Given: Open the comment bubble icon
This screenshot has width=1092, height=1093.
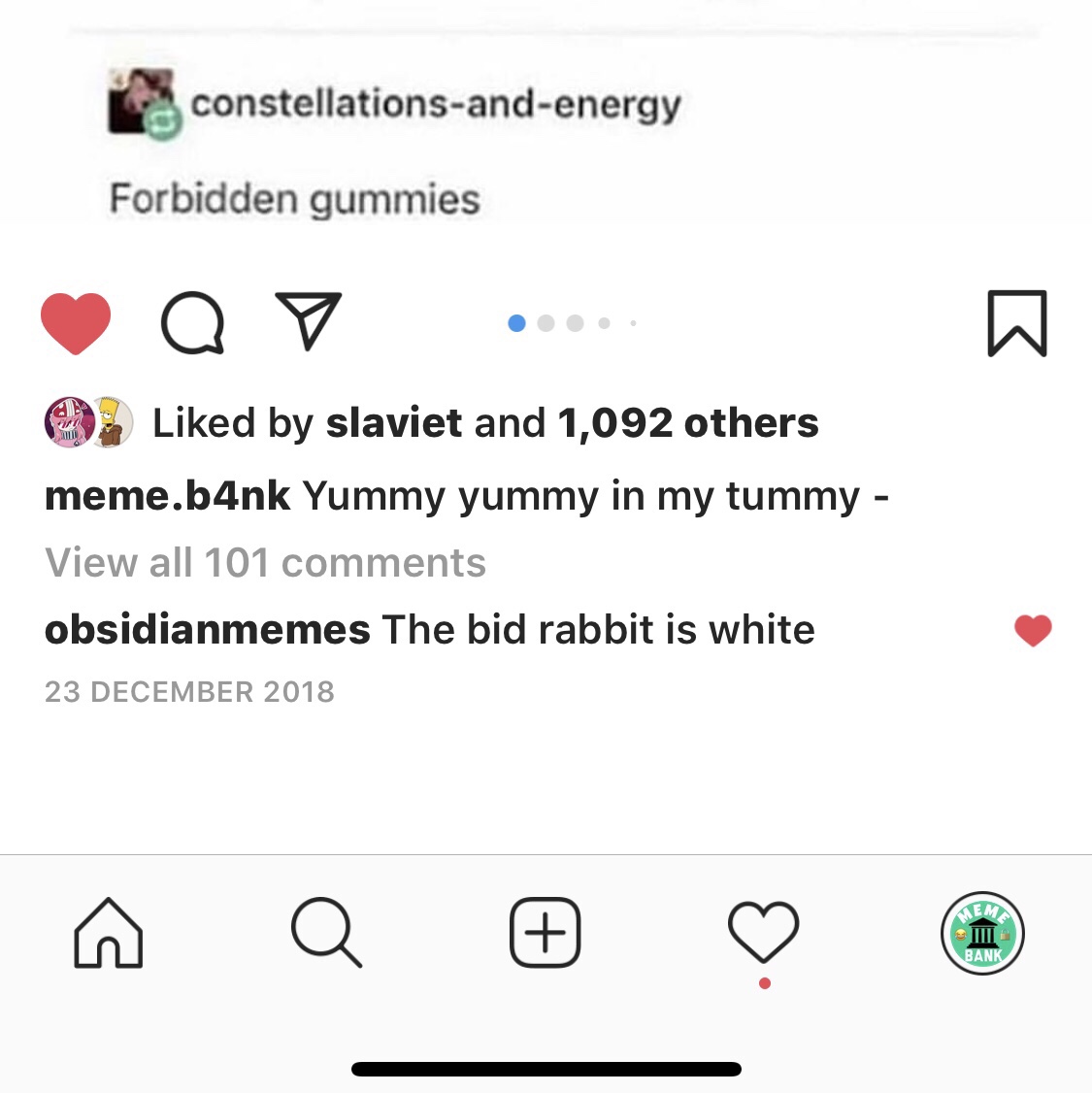Looking at the screenshot, I should [192, 322].
